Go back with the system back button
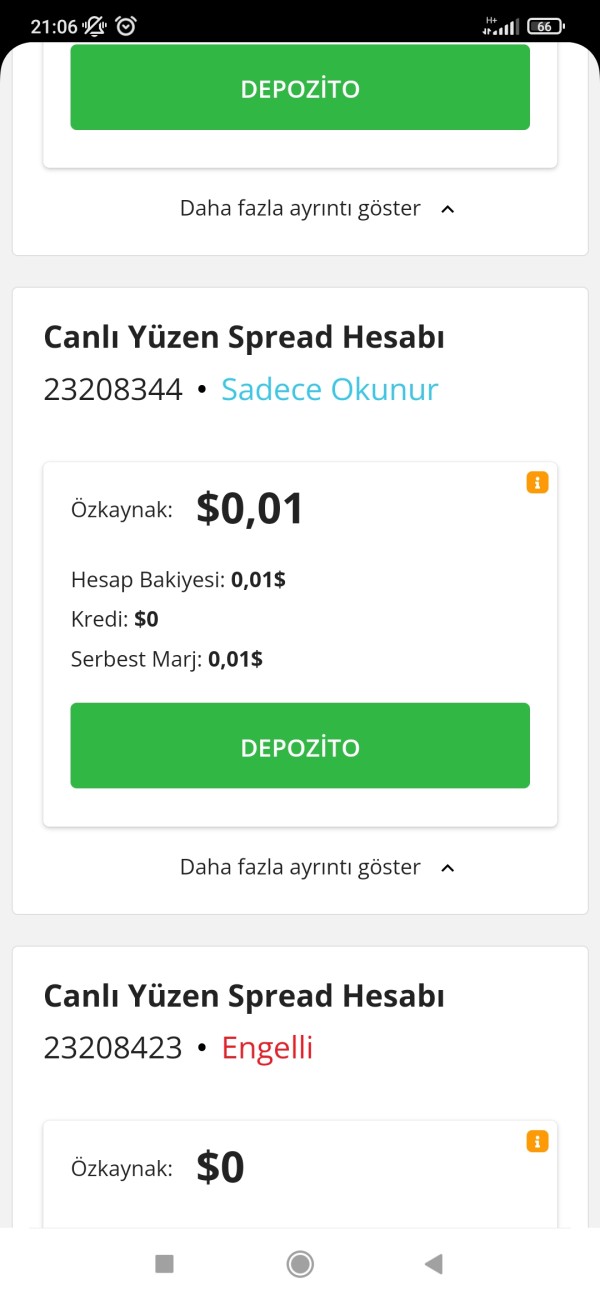 pyautogui.click(x=433, y=1264)
